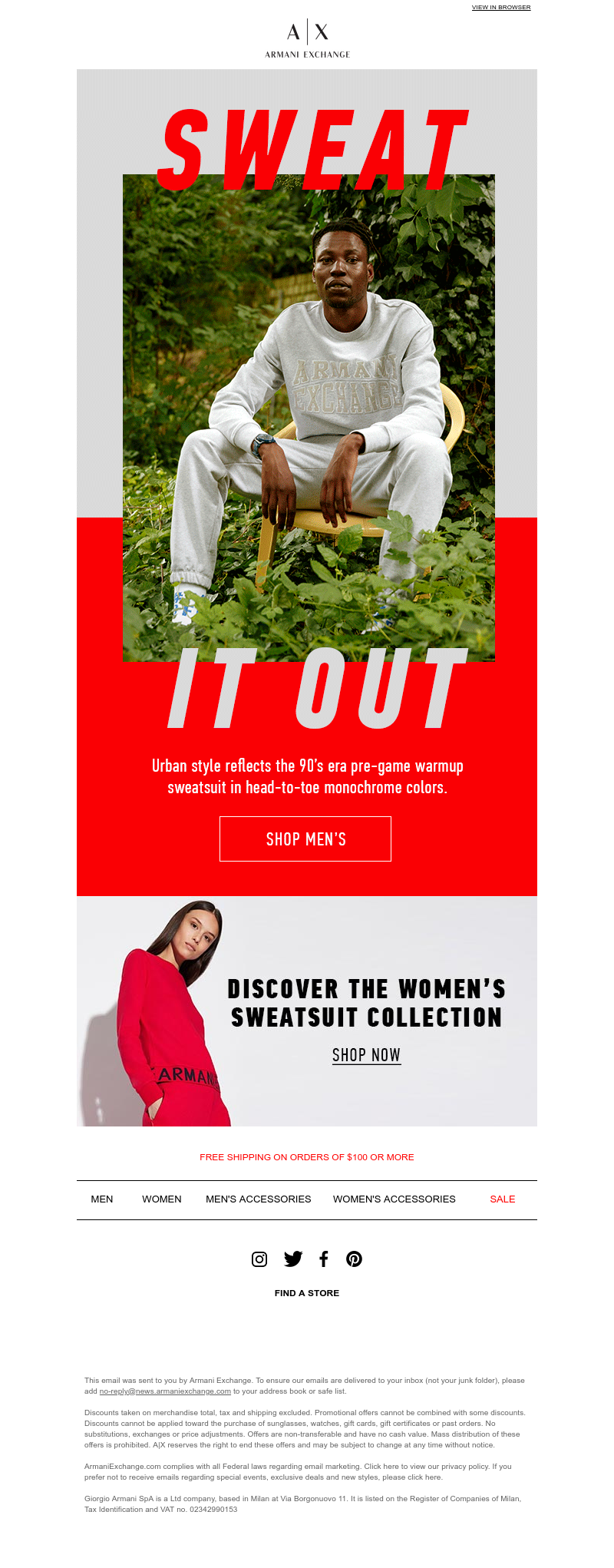
Task: Visit the Pinterest page
Action: [x=354, y=1259]
